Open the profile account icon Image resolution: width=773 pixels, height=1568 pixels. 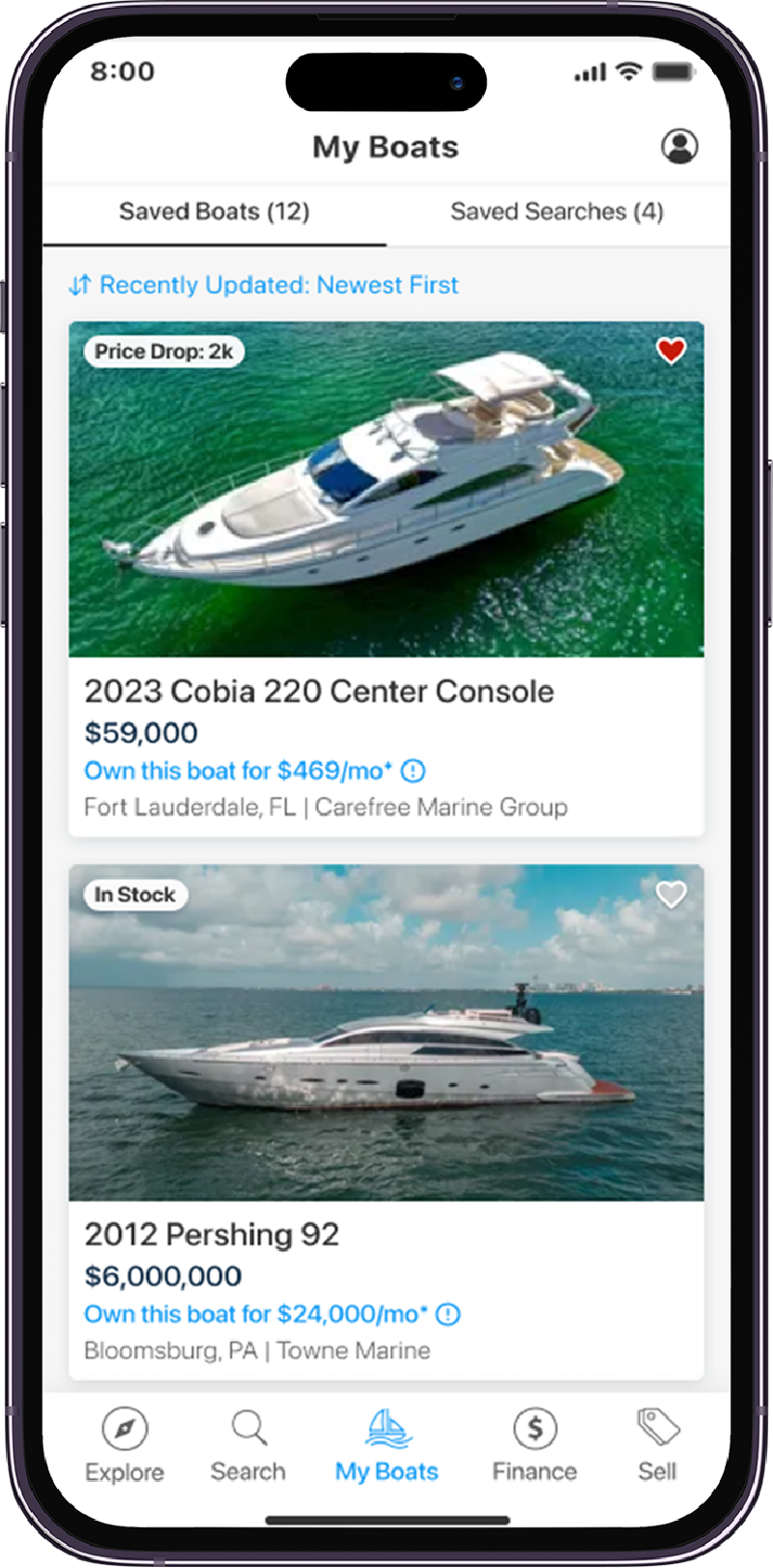pos(679,147)
